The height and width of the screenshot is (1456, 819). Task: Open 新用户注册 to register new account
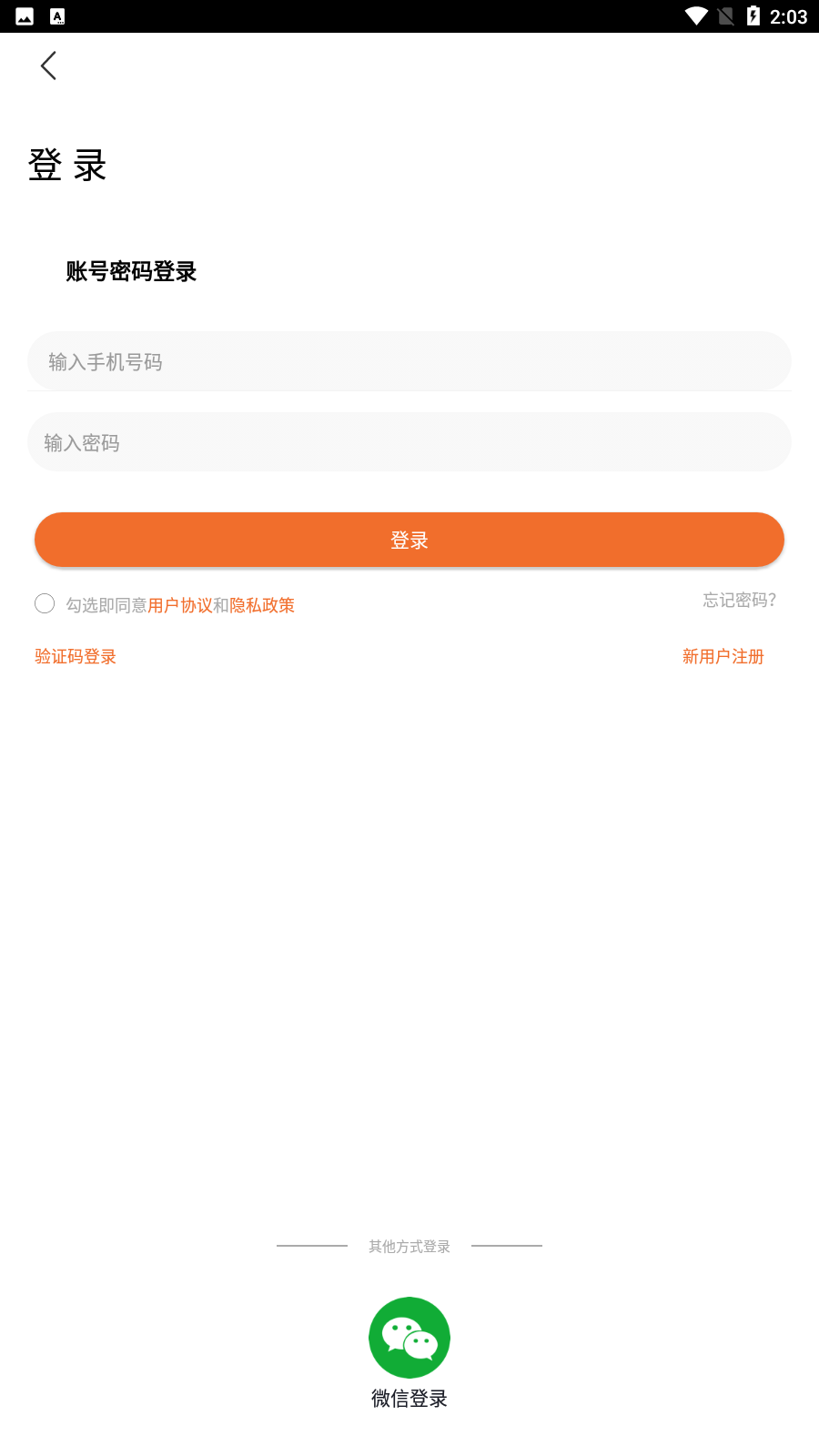point(722,656)
